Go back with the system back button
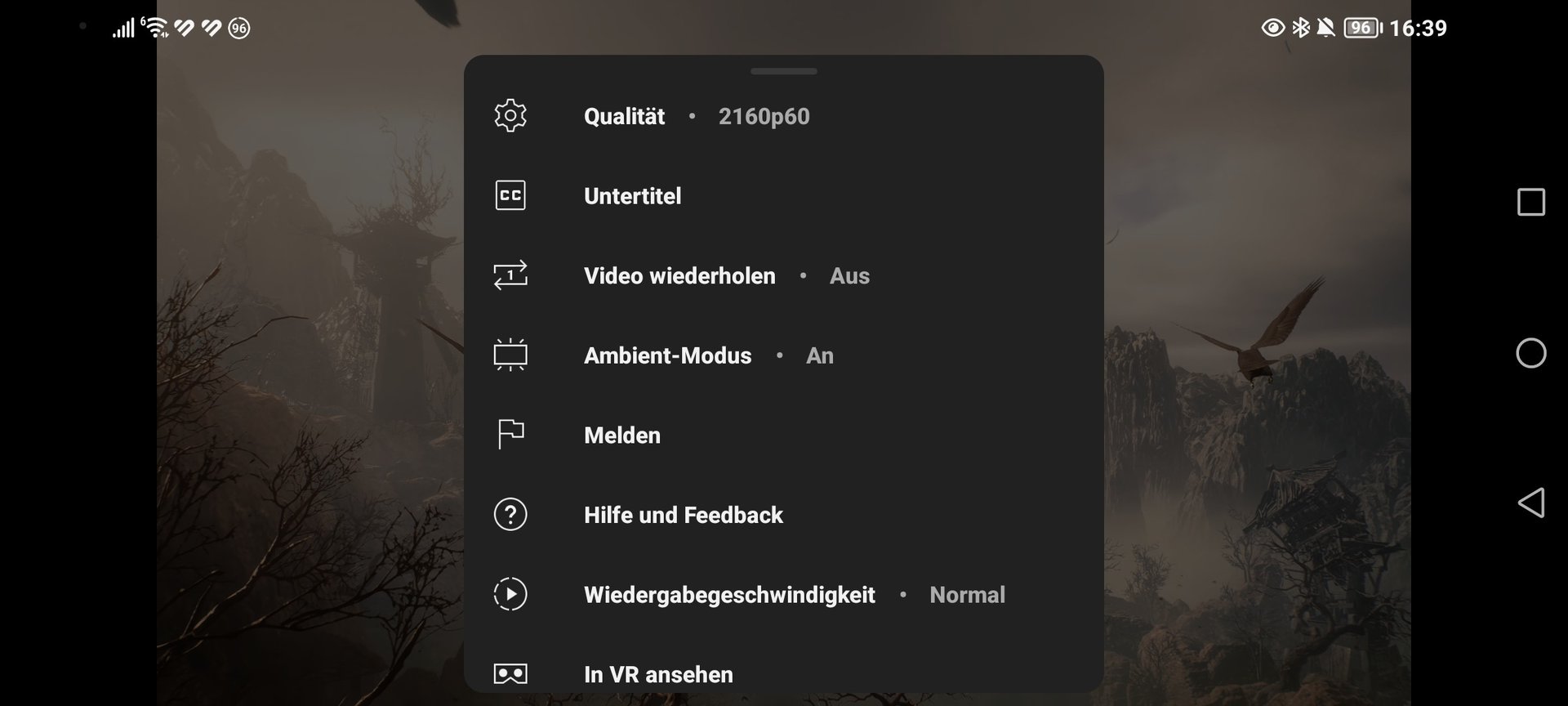 pos(1531,503)
